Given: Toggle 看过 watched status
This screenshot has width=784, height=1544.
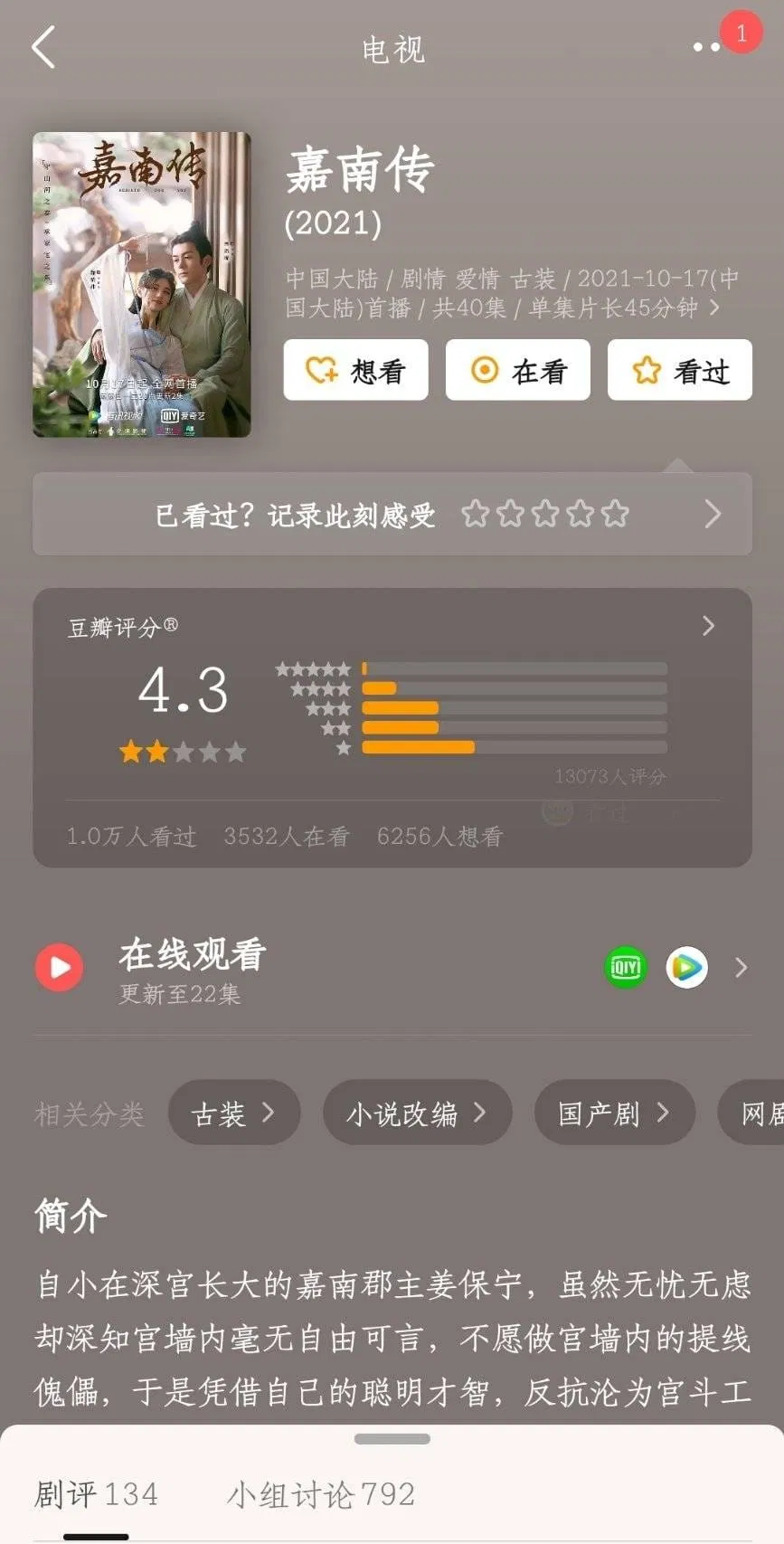Looking at the screenshot, I should [x=678, y=369].
